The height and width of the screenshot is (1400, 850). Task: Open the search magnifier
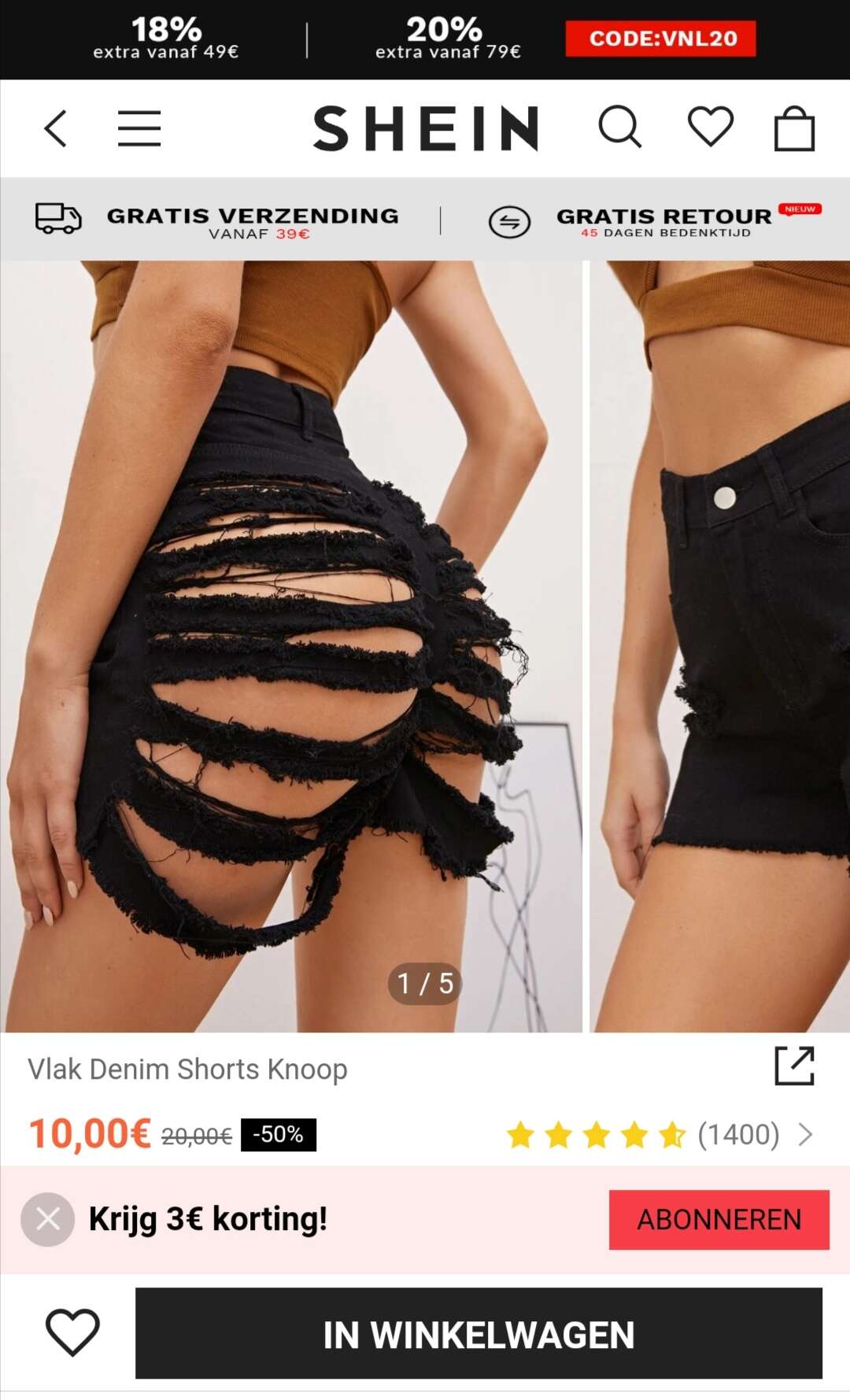tap(620, 127)
